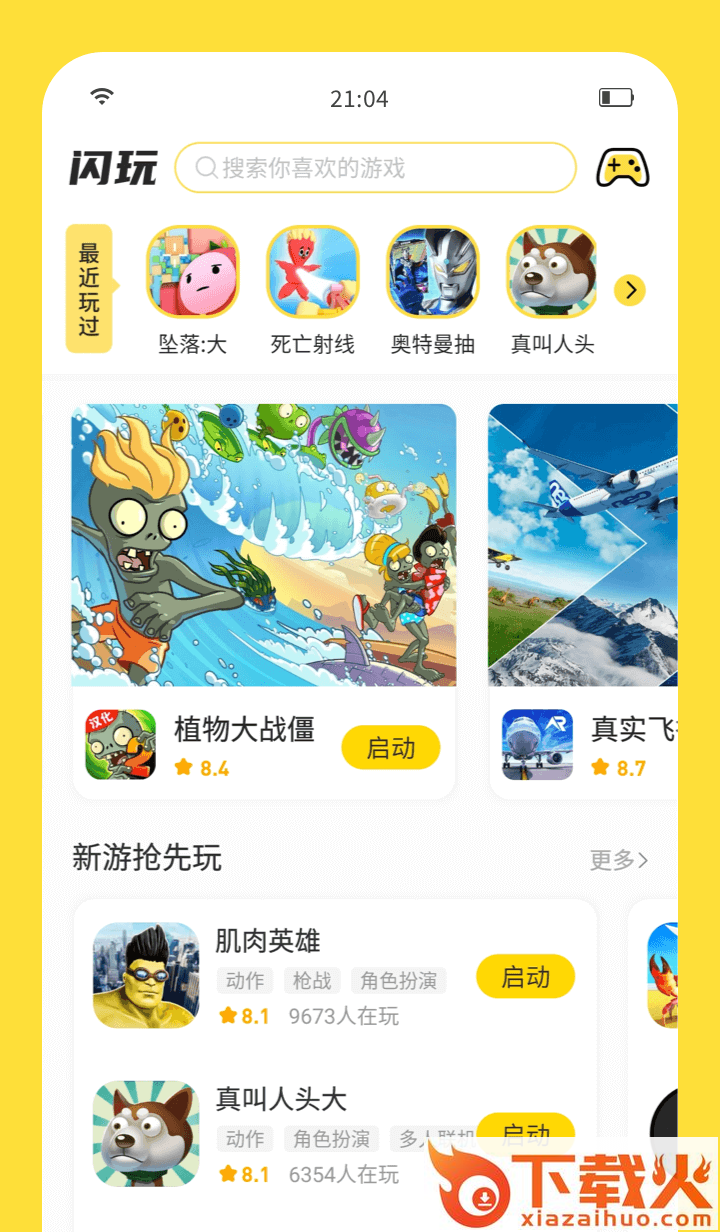The image size is (720, 1232).
Task: Open the gamepad icon at top right
Action: click(622, 168)
